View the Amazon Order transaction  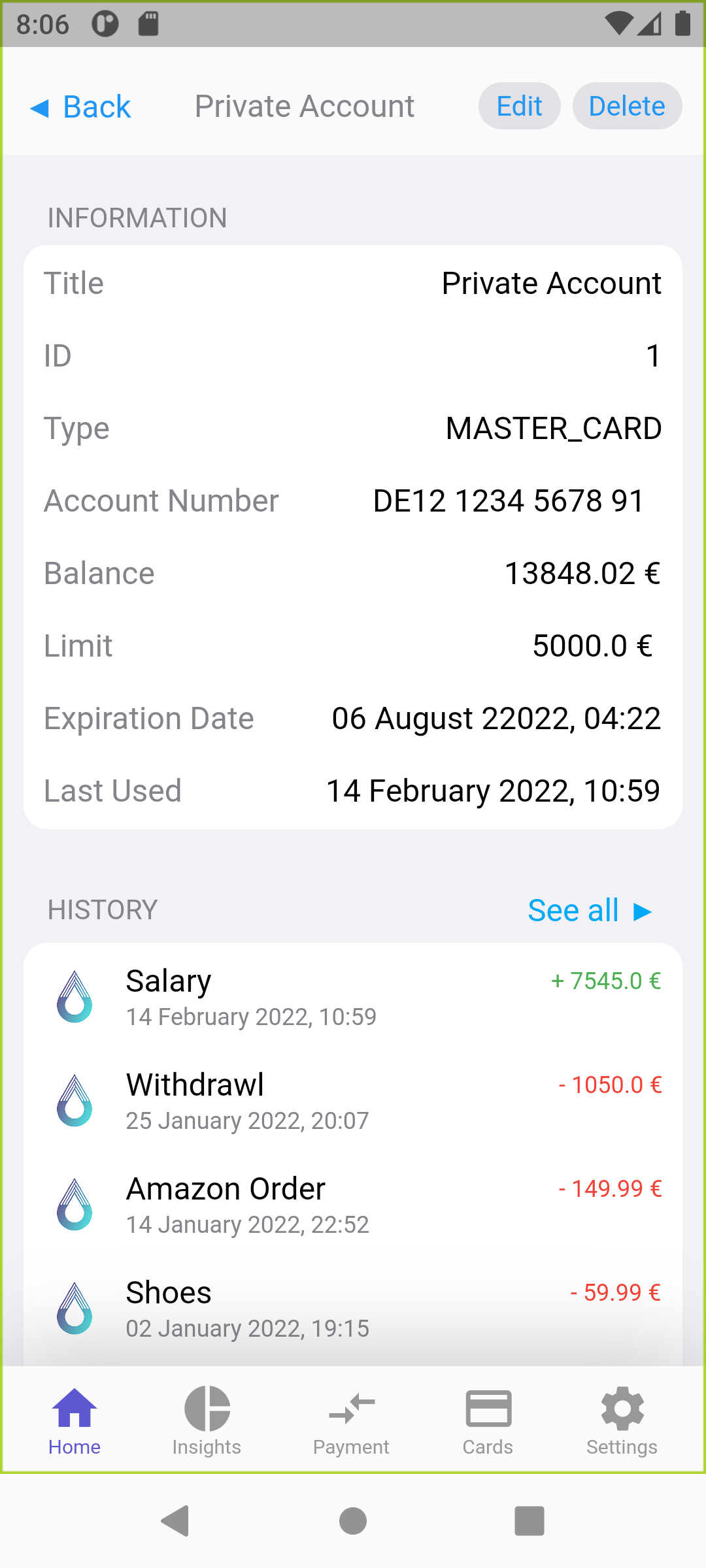click(353, 1205)
